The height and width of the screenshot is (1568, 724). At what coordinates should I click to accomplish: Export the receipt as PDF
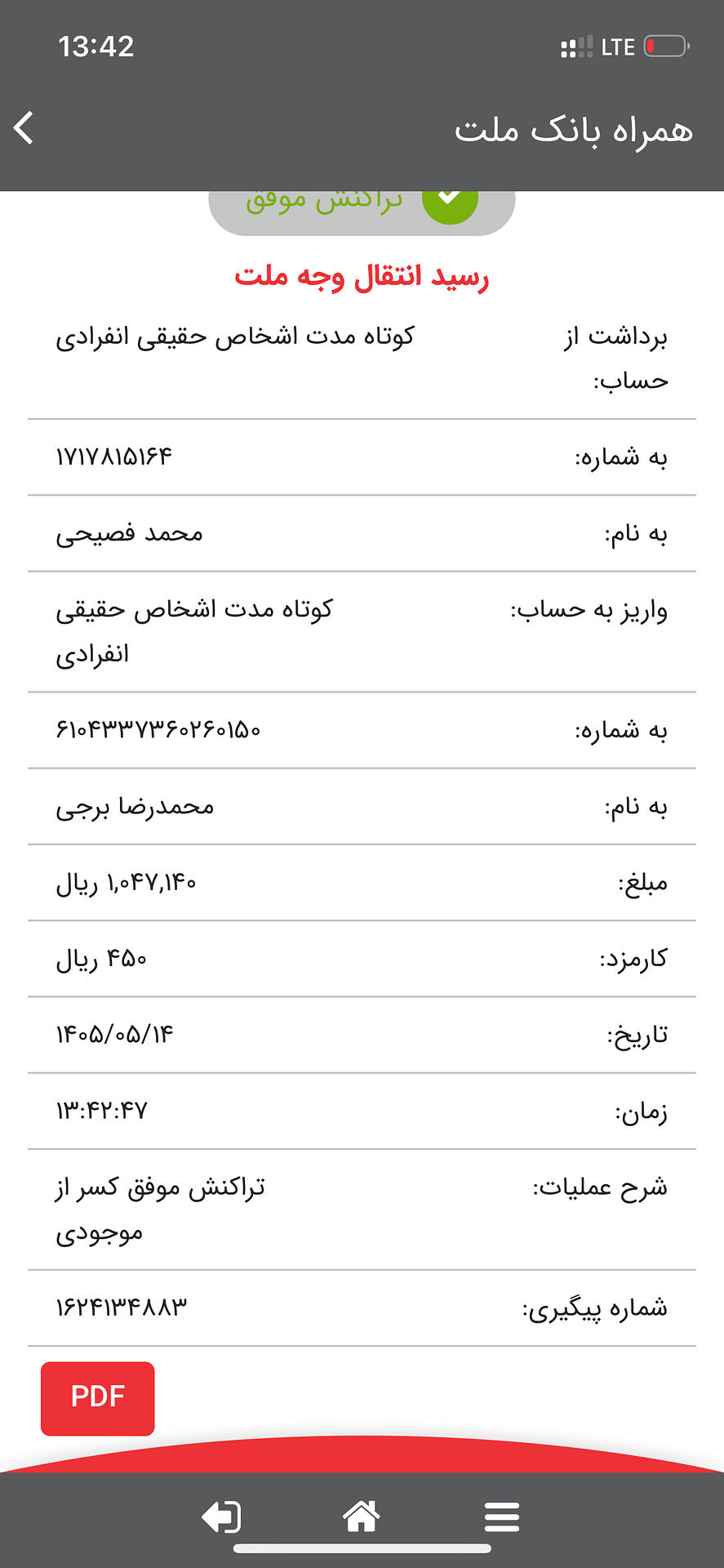pyautogui.click(x=98, y=1398)
